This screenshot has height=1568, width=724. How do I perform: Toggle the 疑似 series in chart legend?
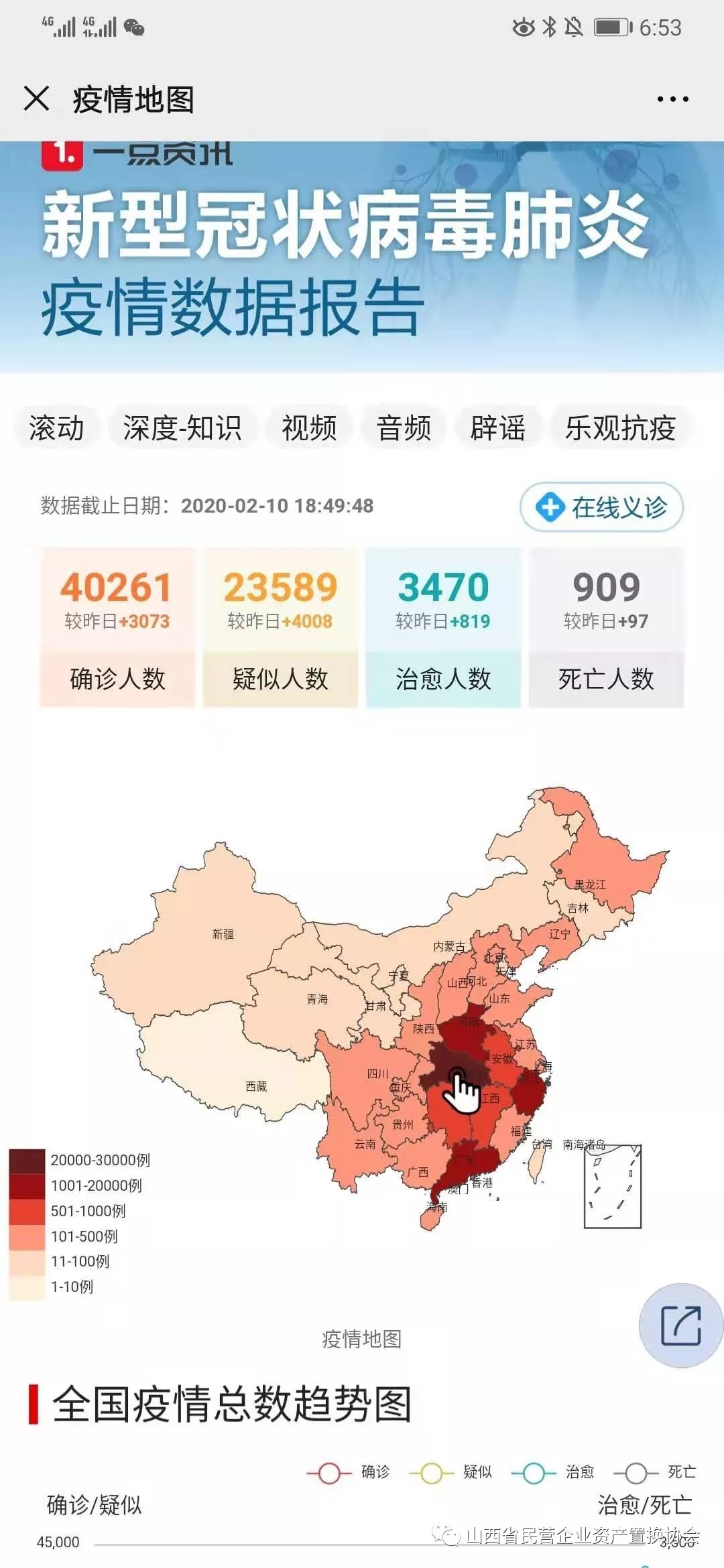451,1472
